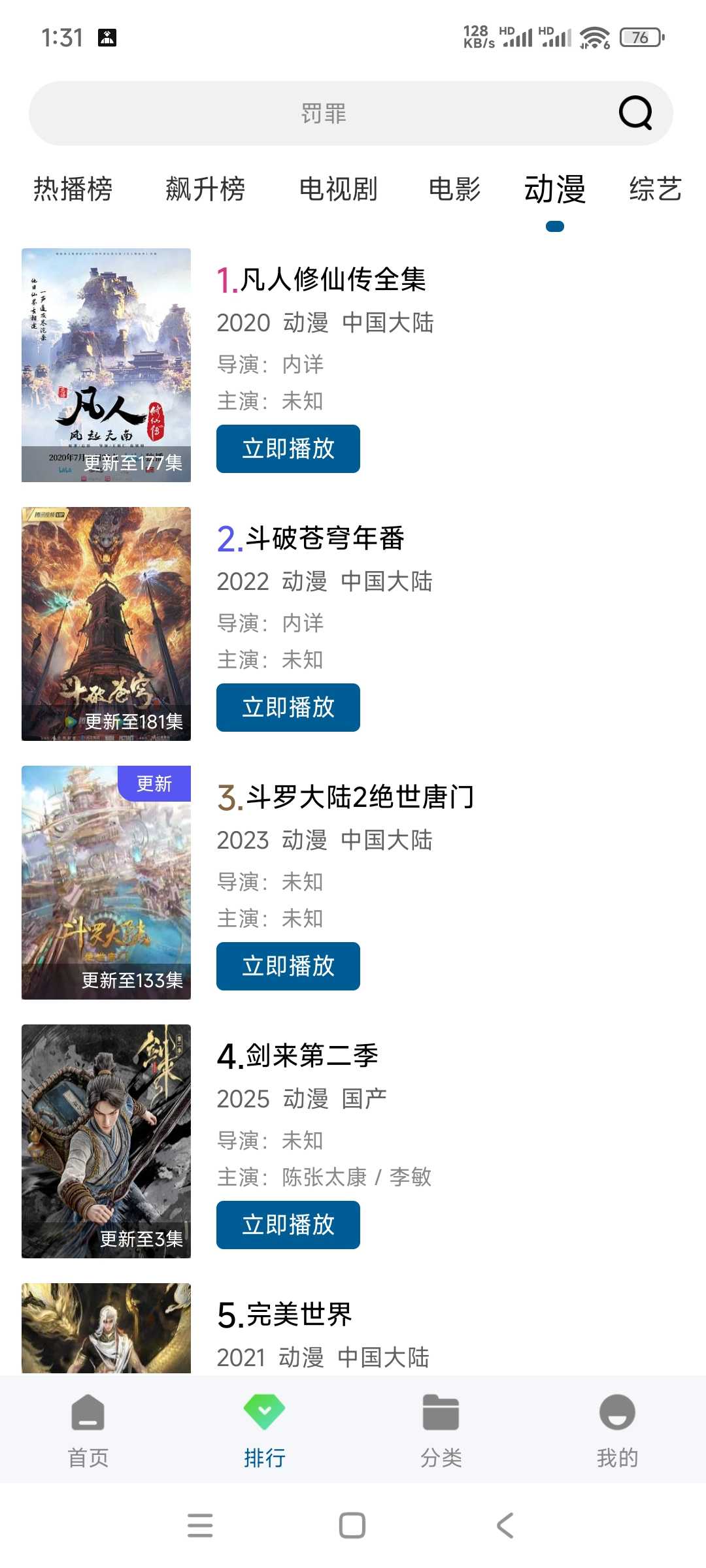Viewport: 706px width, 1568px height.
Task: Select the 电影 tab
Action: pos(454,189)
